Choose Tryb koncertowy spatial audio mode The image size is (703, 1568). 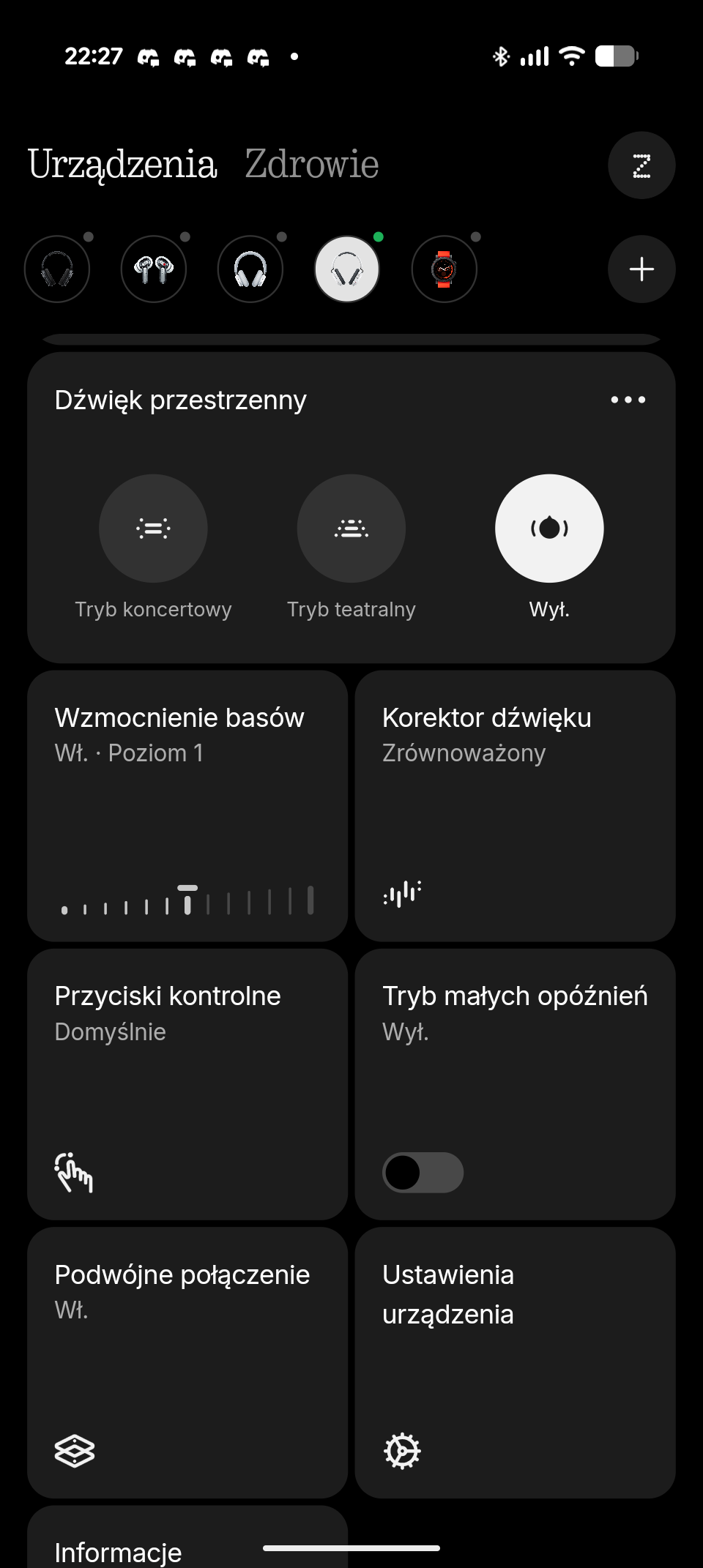(153, 529)
